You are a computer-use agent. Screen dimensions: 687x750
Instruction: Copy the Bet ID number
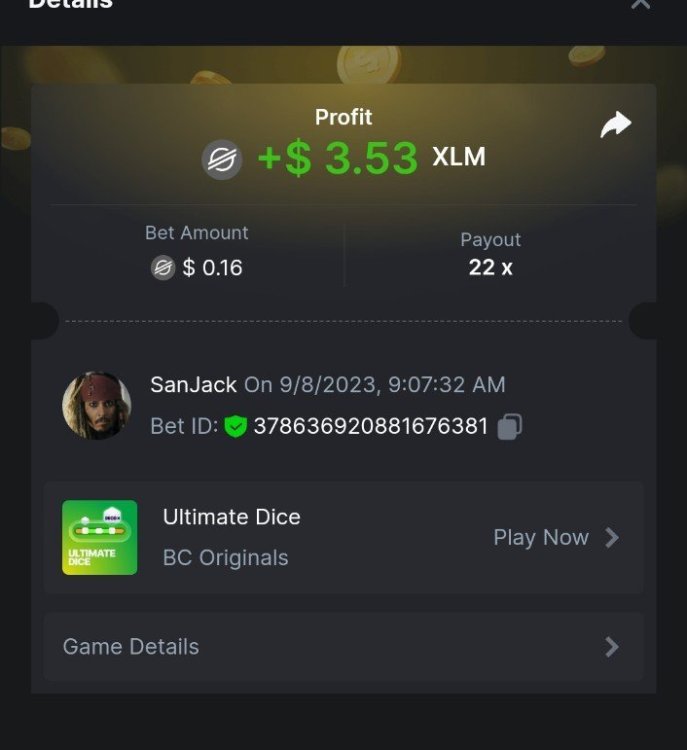click(510, 427)
